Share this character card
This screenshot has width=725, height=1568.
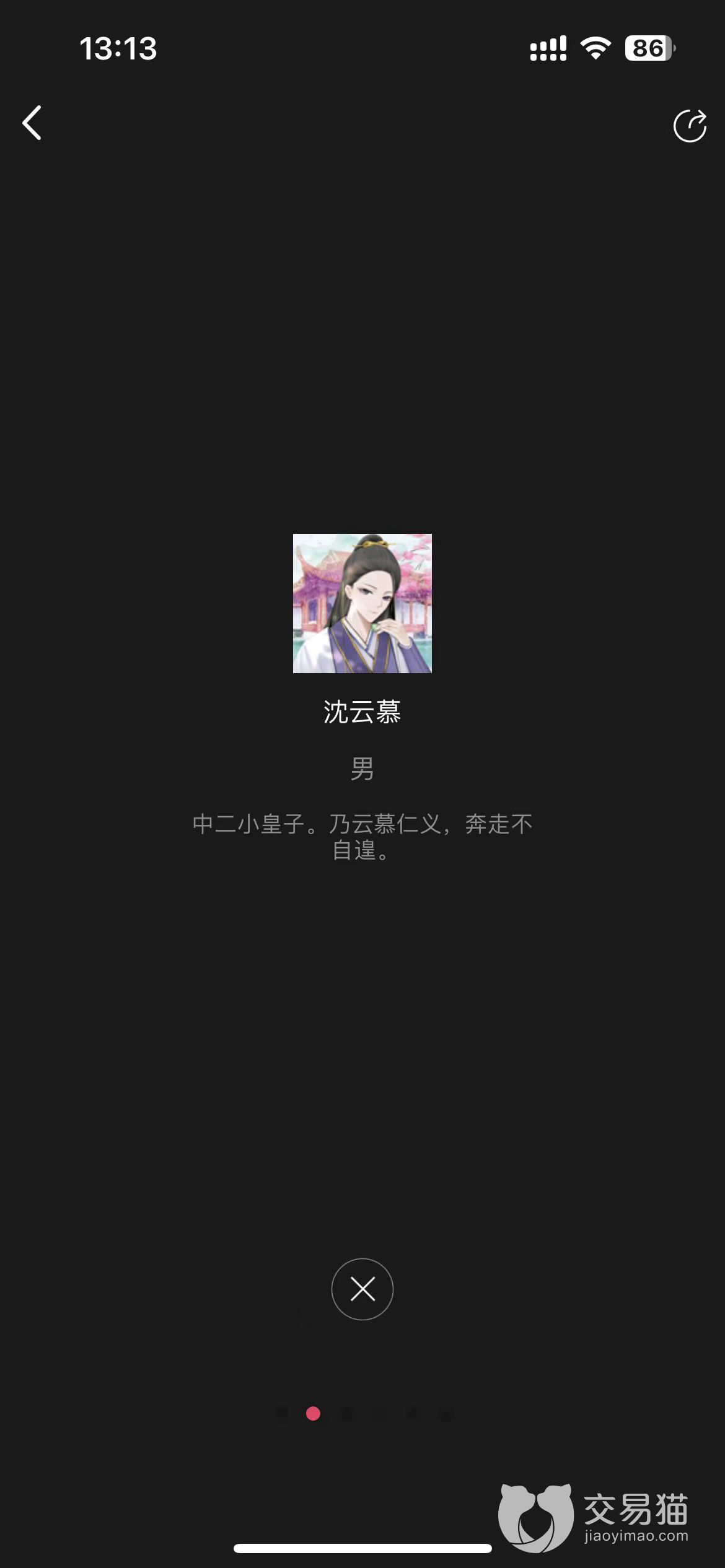click(x=690, y=126)
